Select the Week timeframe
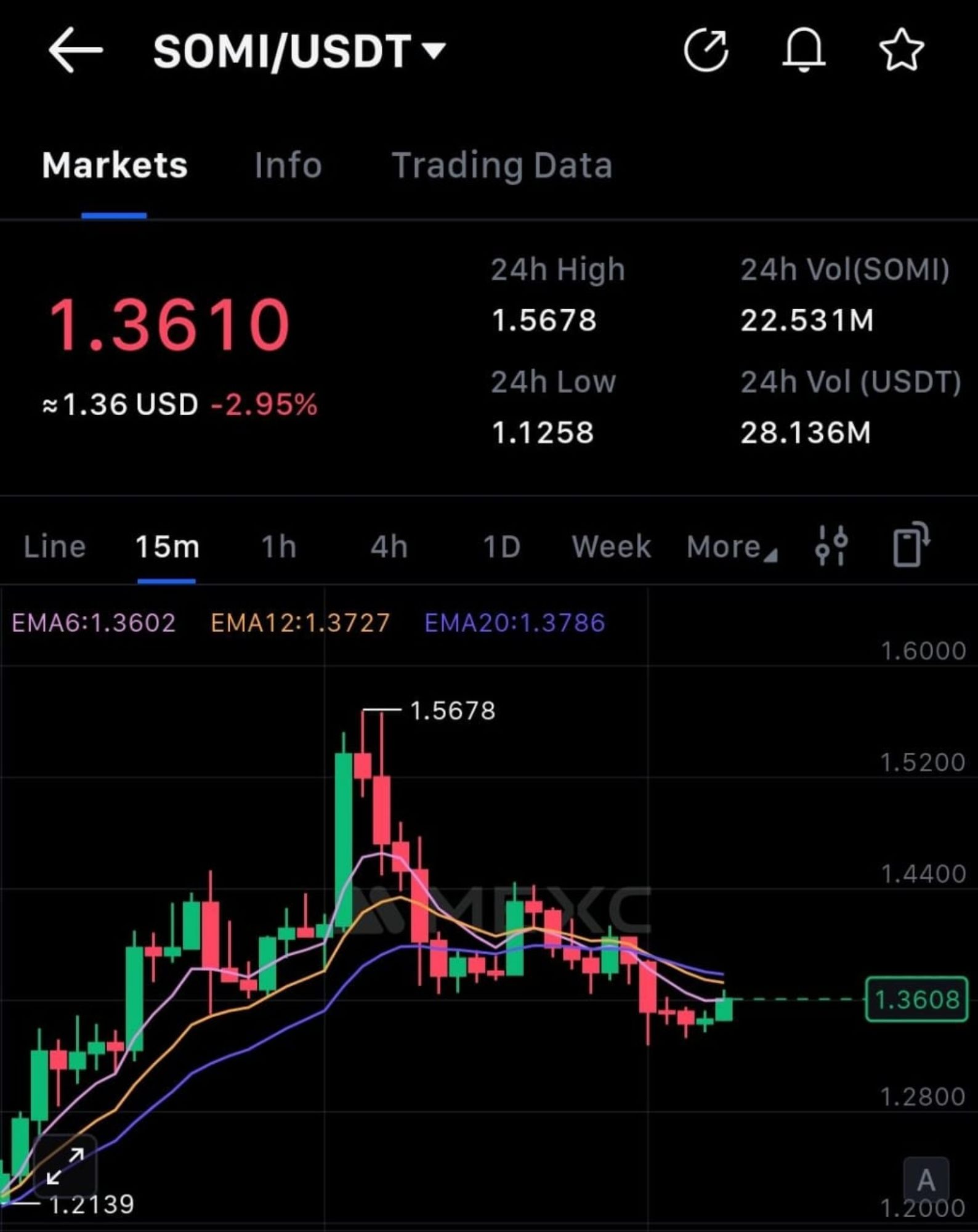This screenshot has width=978, height=1232. [x=610, y=546]
